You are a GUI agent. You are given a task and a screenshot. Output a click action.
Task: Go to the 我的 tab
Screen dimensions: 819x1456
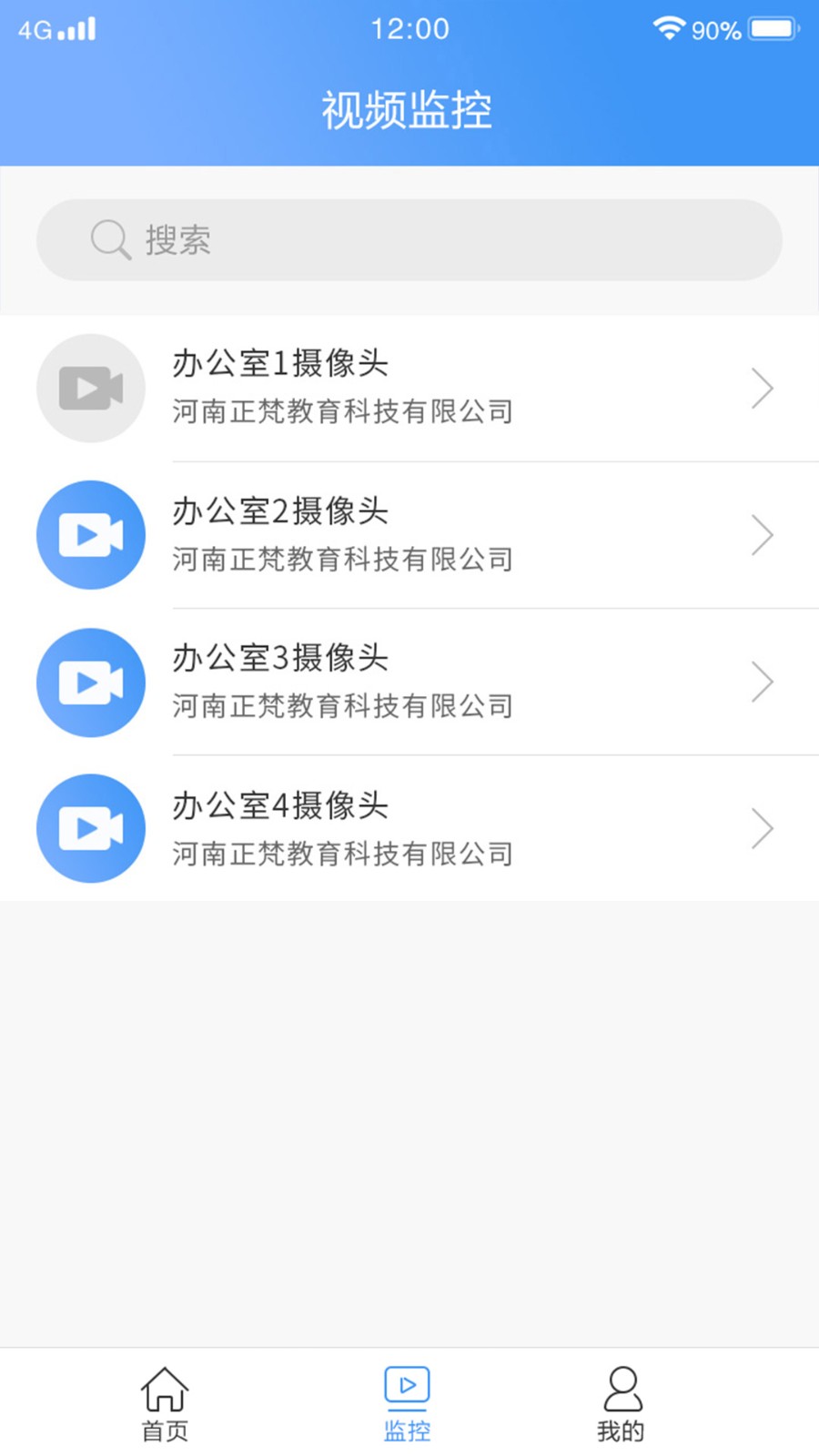[x=622, y=1404]
